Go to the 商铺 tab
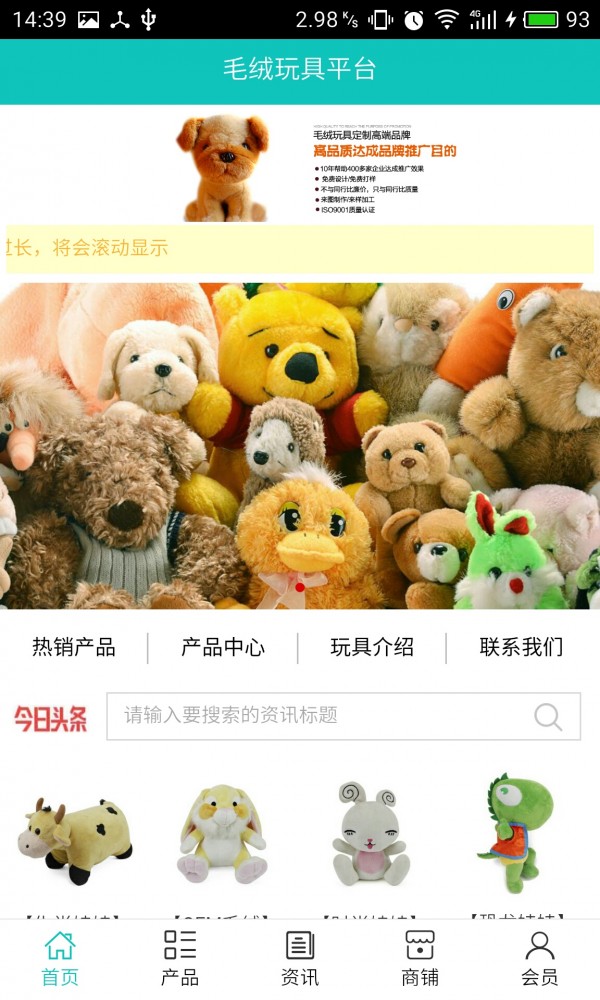Image resolution: width=600 pixels, height=1000 pixels. (420, 958)
